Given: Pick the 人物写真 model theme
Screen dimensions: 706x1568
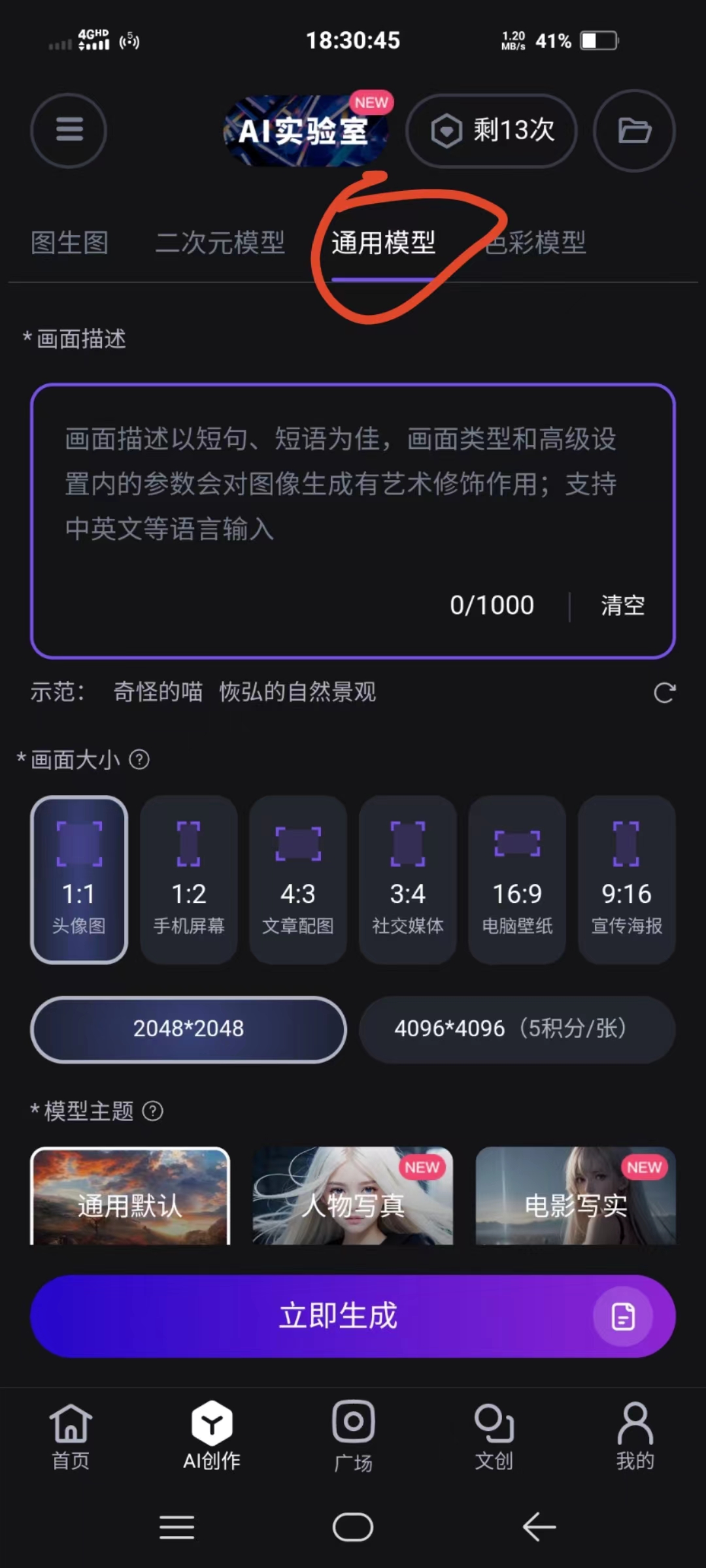Looking at the screenshot, I should coord(353,1197).
